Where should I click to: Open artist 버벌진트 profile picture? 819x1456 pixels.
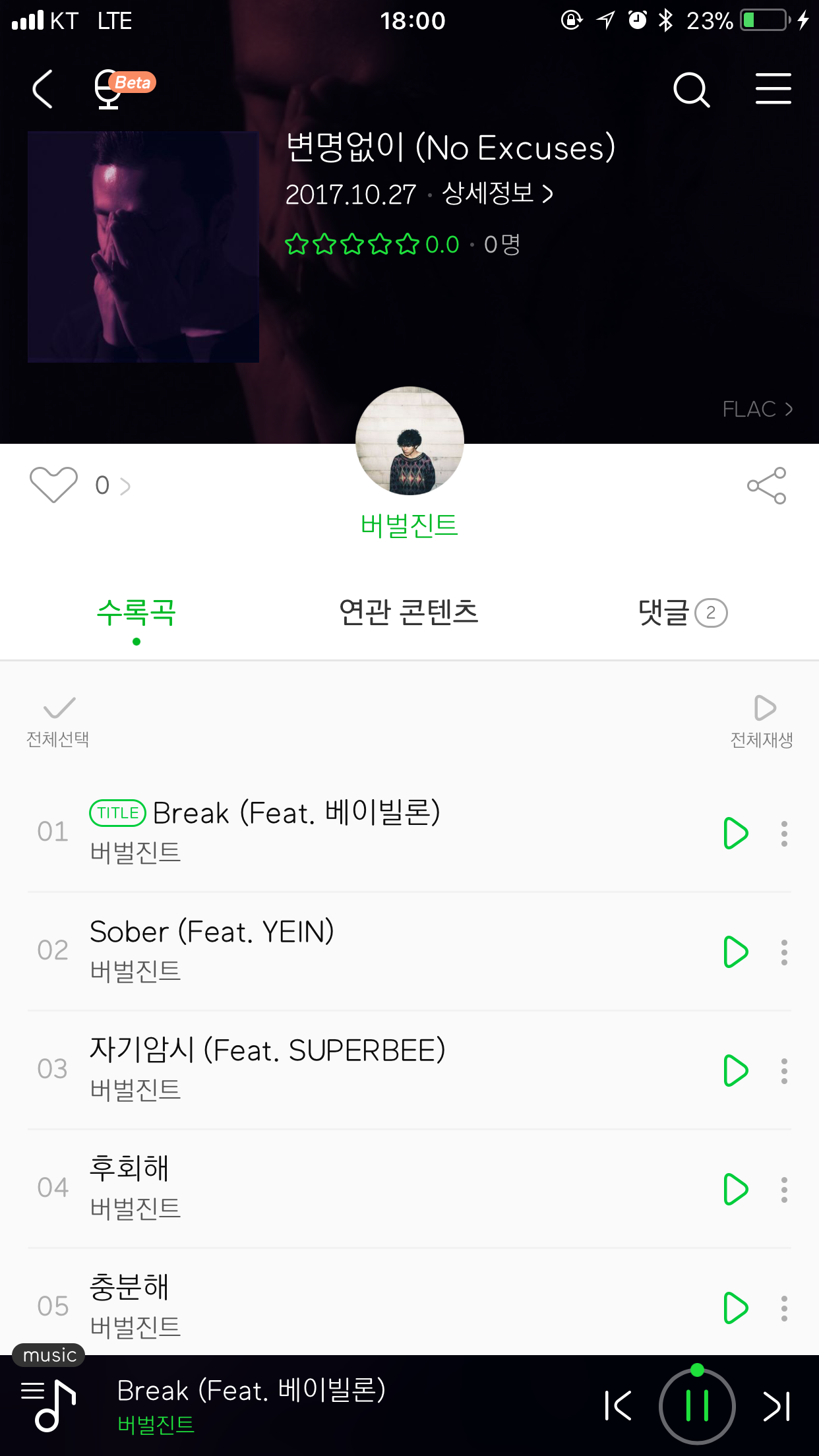(x=409, y=440)
